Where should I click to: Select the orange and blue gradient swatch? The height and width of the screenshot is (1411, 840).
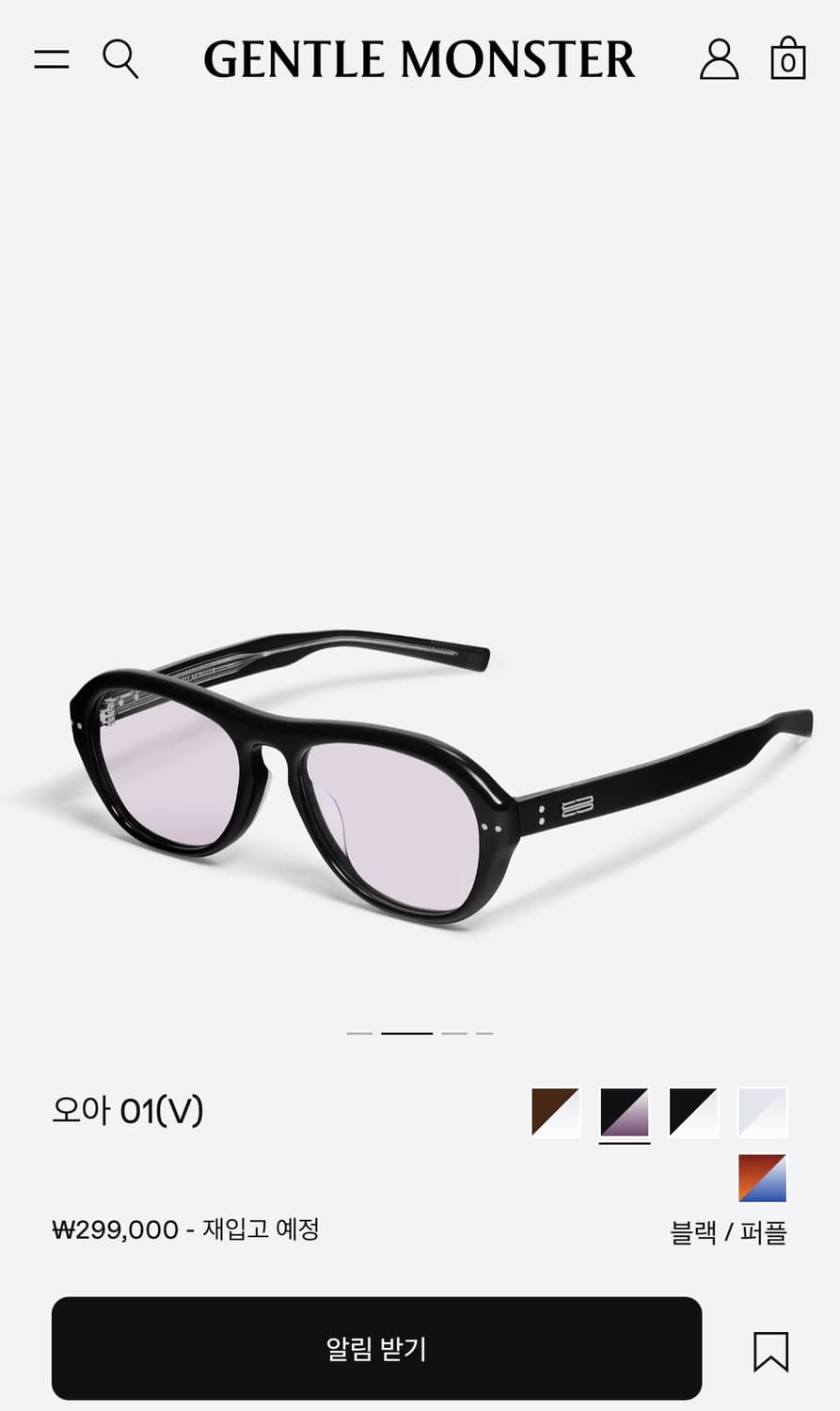click(763, 1178)
